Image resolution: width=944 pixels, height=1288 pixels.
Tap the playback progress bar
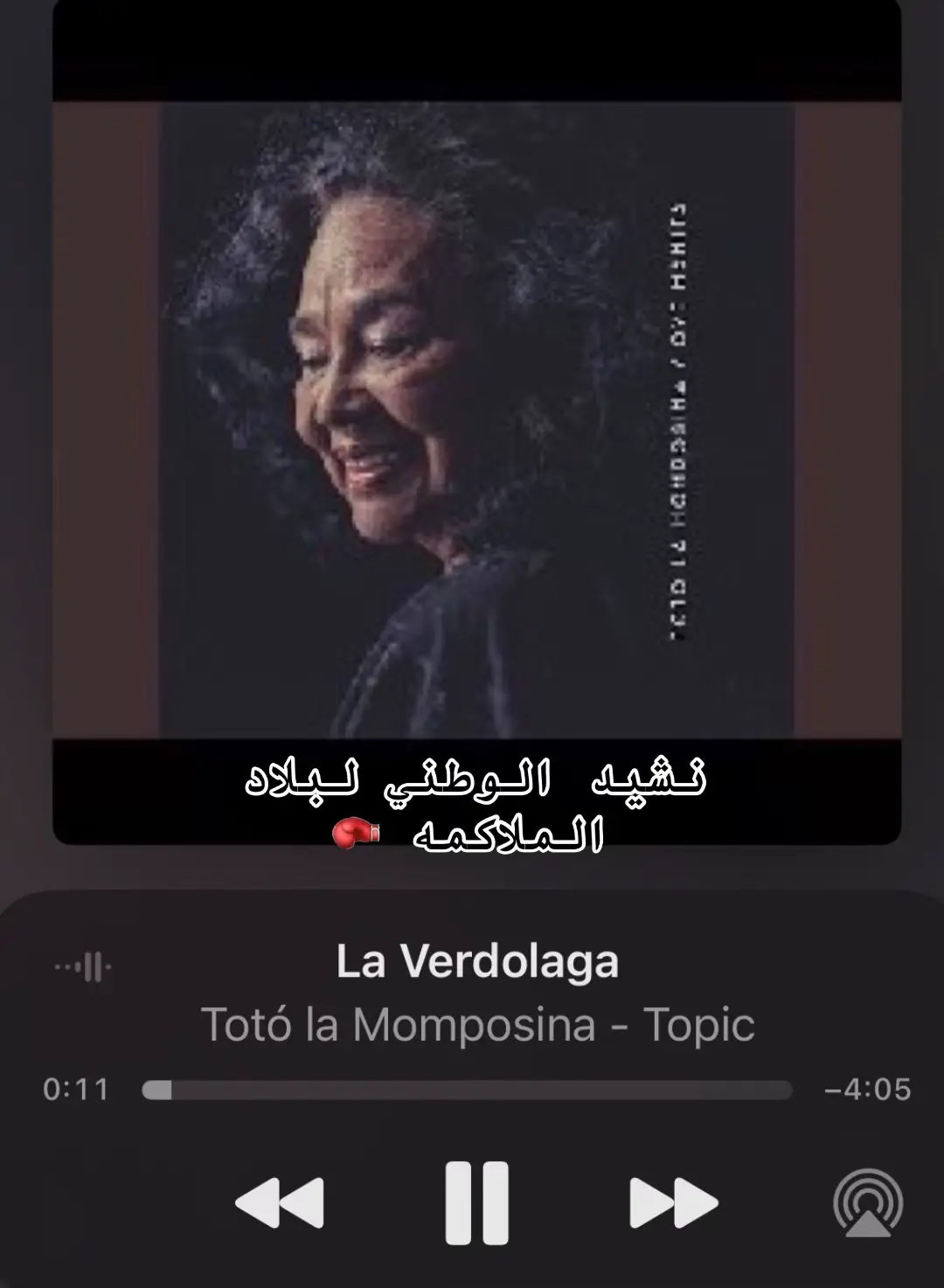[468, 1090]
